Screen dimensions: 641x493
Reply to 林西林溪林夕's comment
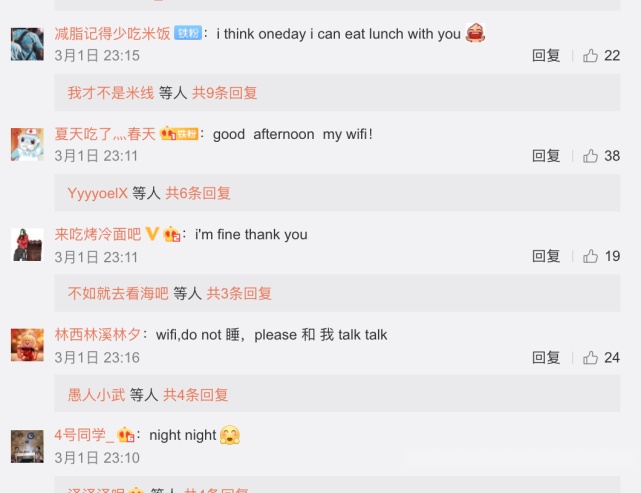[x=546, y=357]
